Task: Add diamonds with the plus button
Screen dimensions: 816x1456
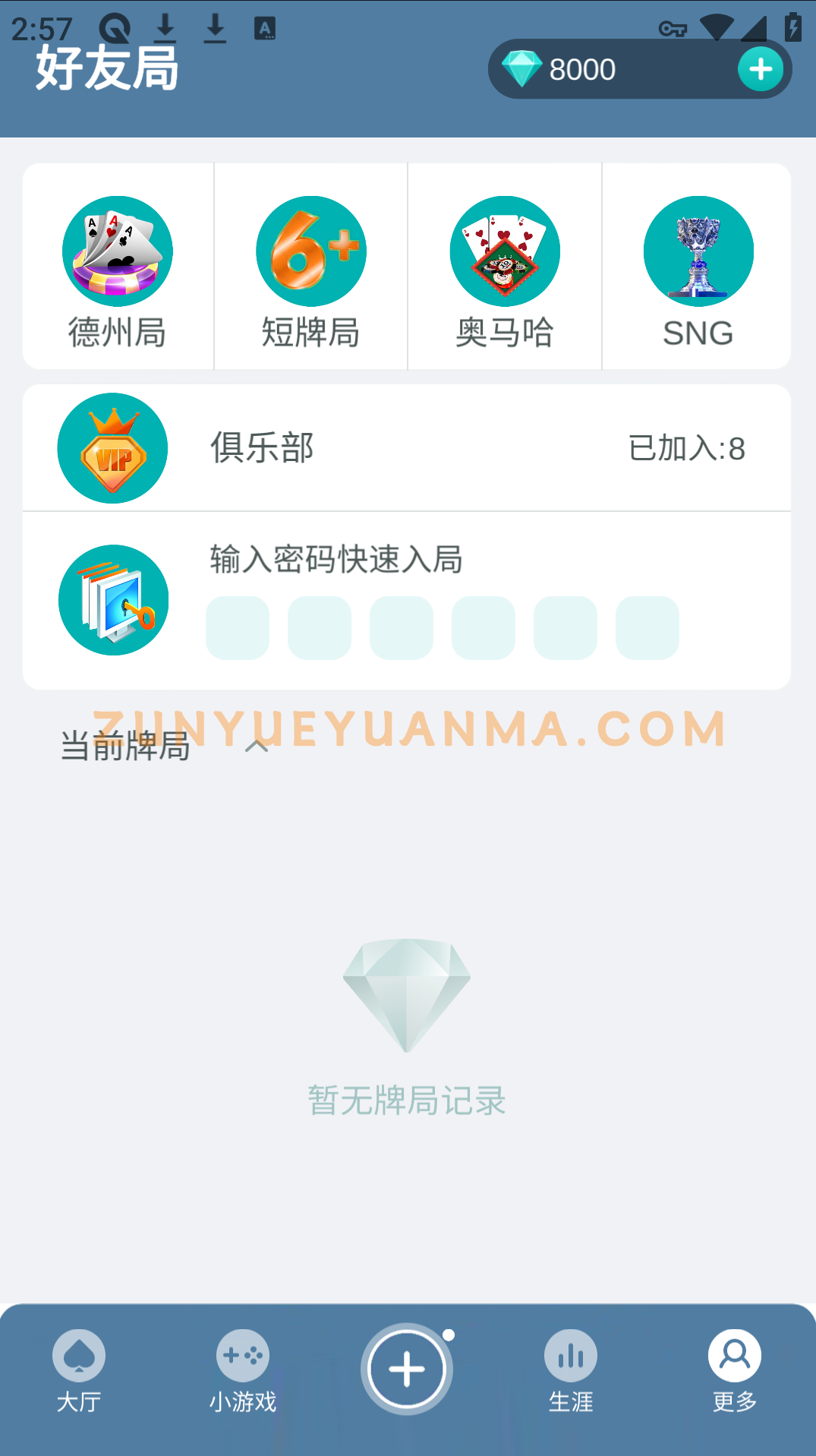Action: point(760,69)
